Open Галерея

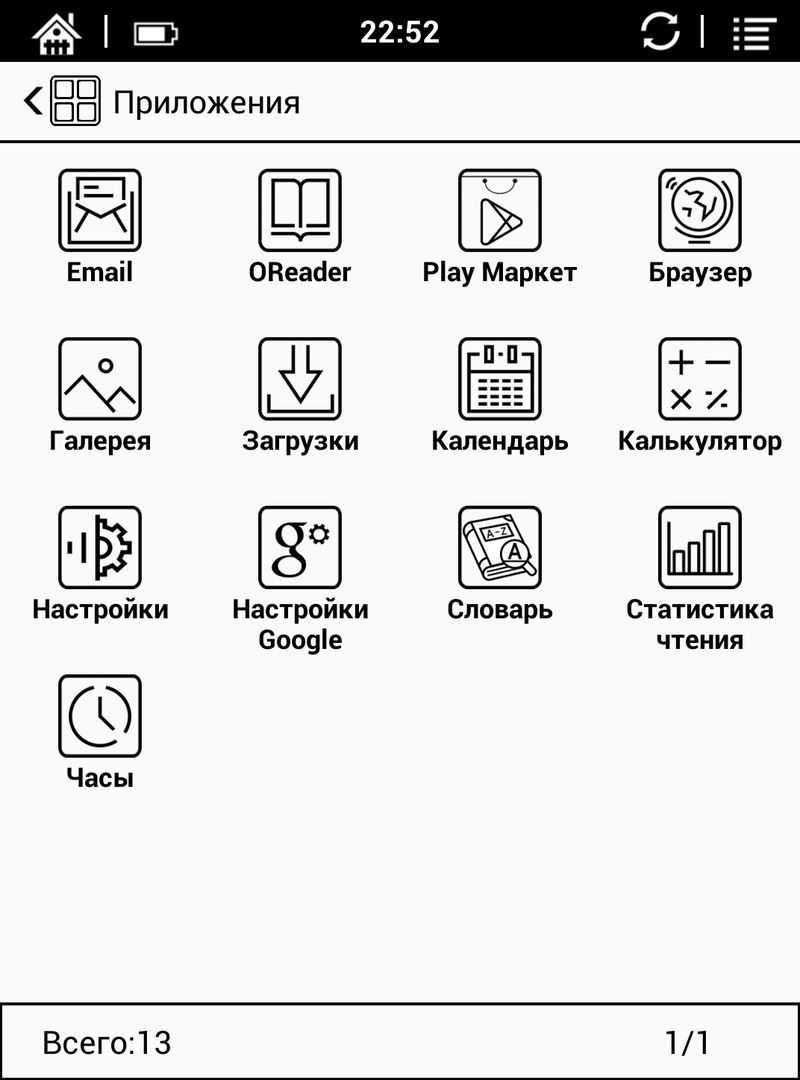click(x=100, y=380)
